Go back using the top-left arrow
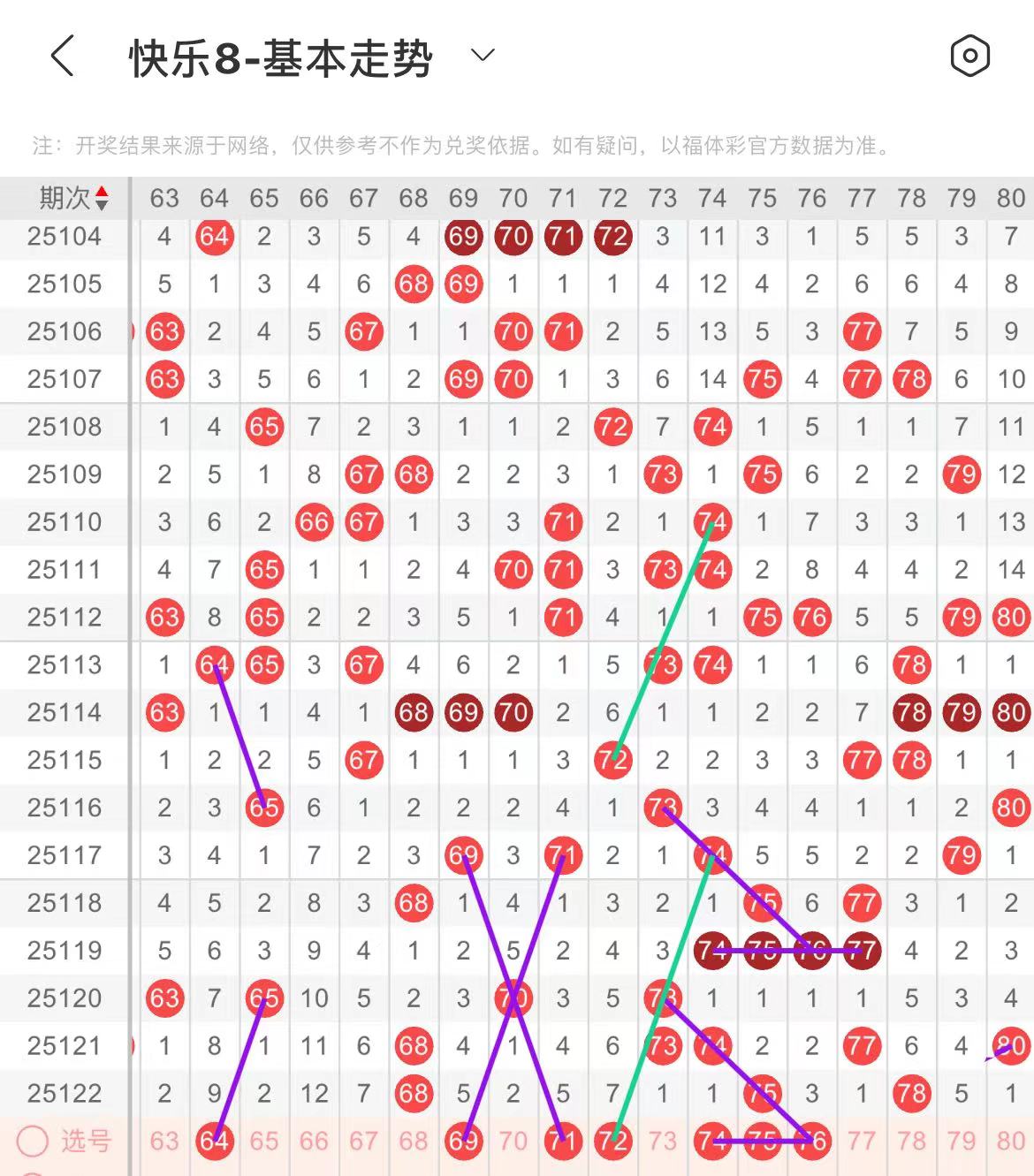Image resolution: width=1034 pixels, height=1176 pixels. tap(62, 57)
